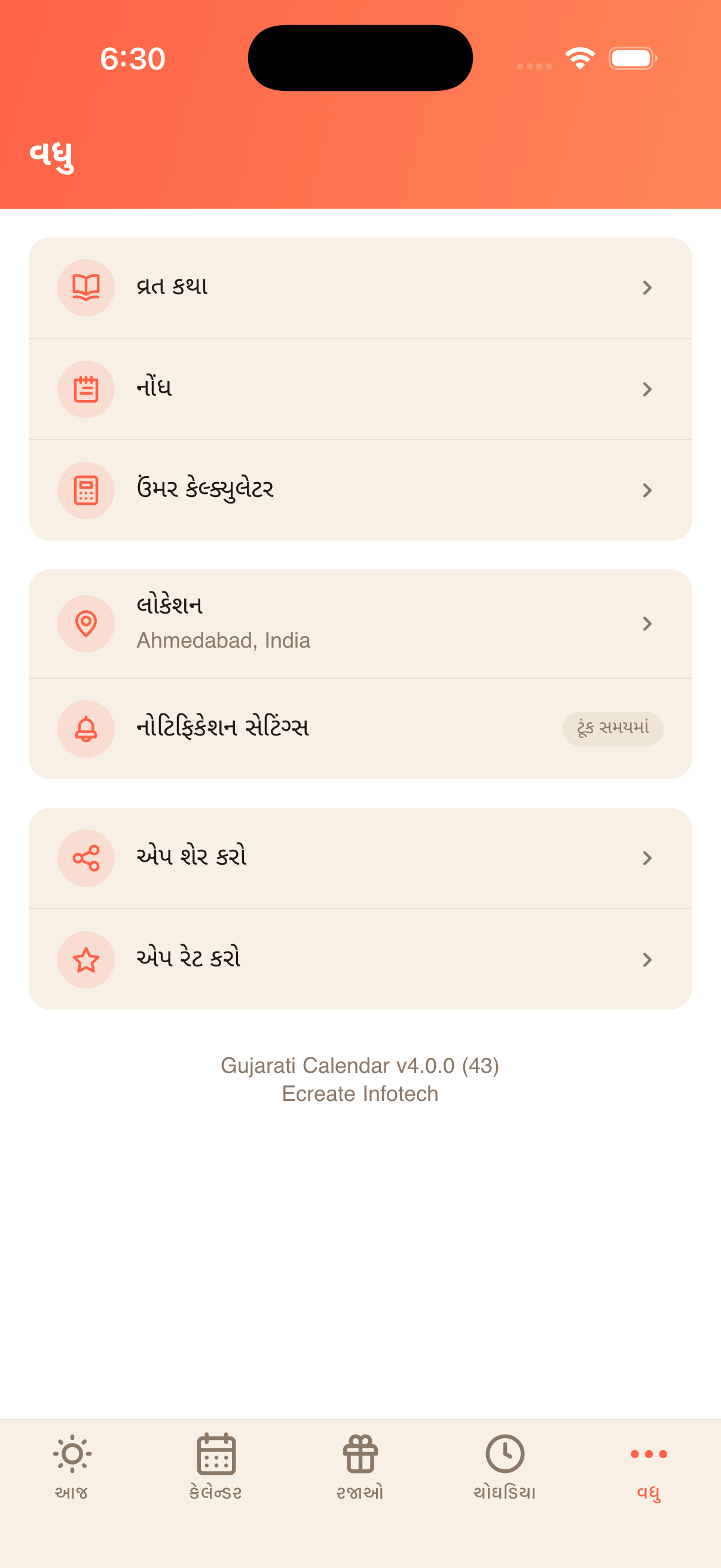Select the વ્રત કથા book icon
Viewport: 721px width, 1568px height.
(x=85, y=287)
